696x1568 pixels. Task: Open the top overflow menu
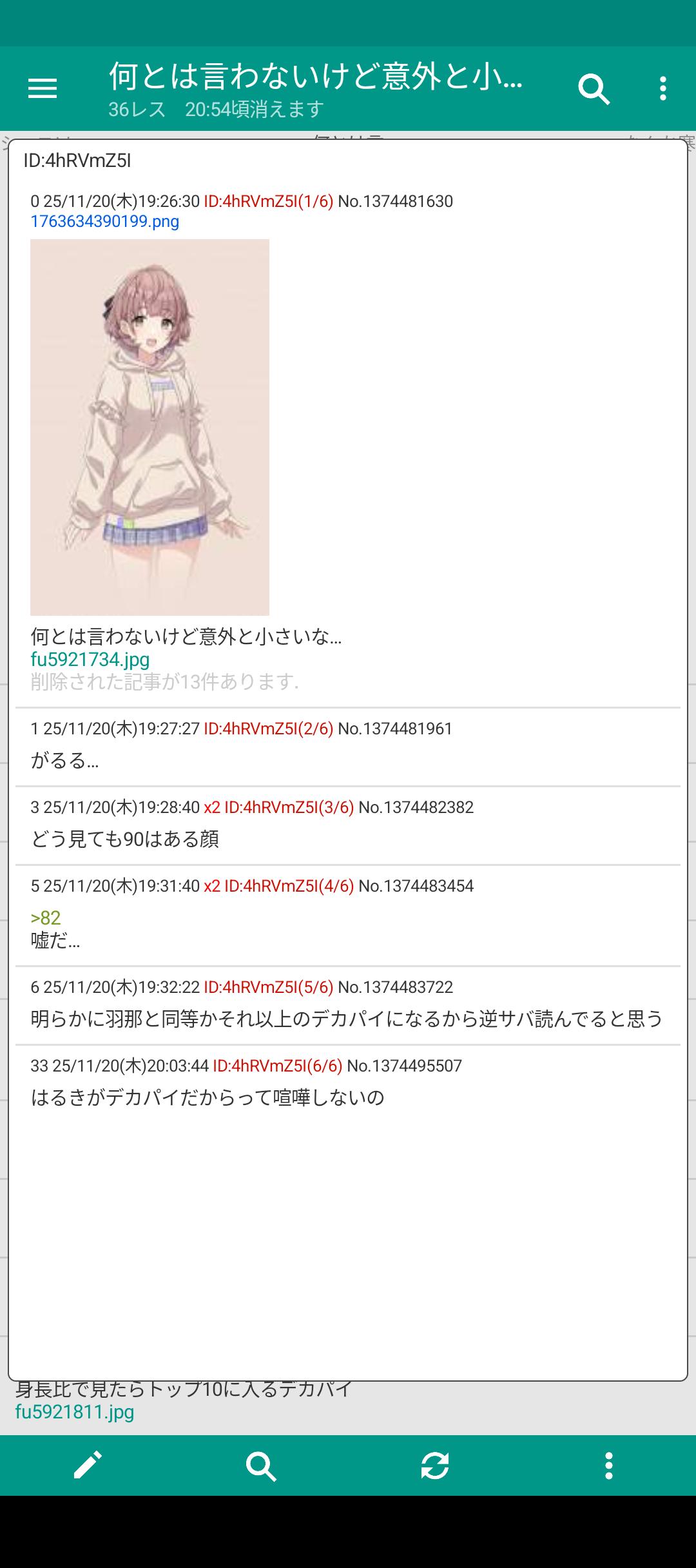[662, 89]
